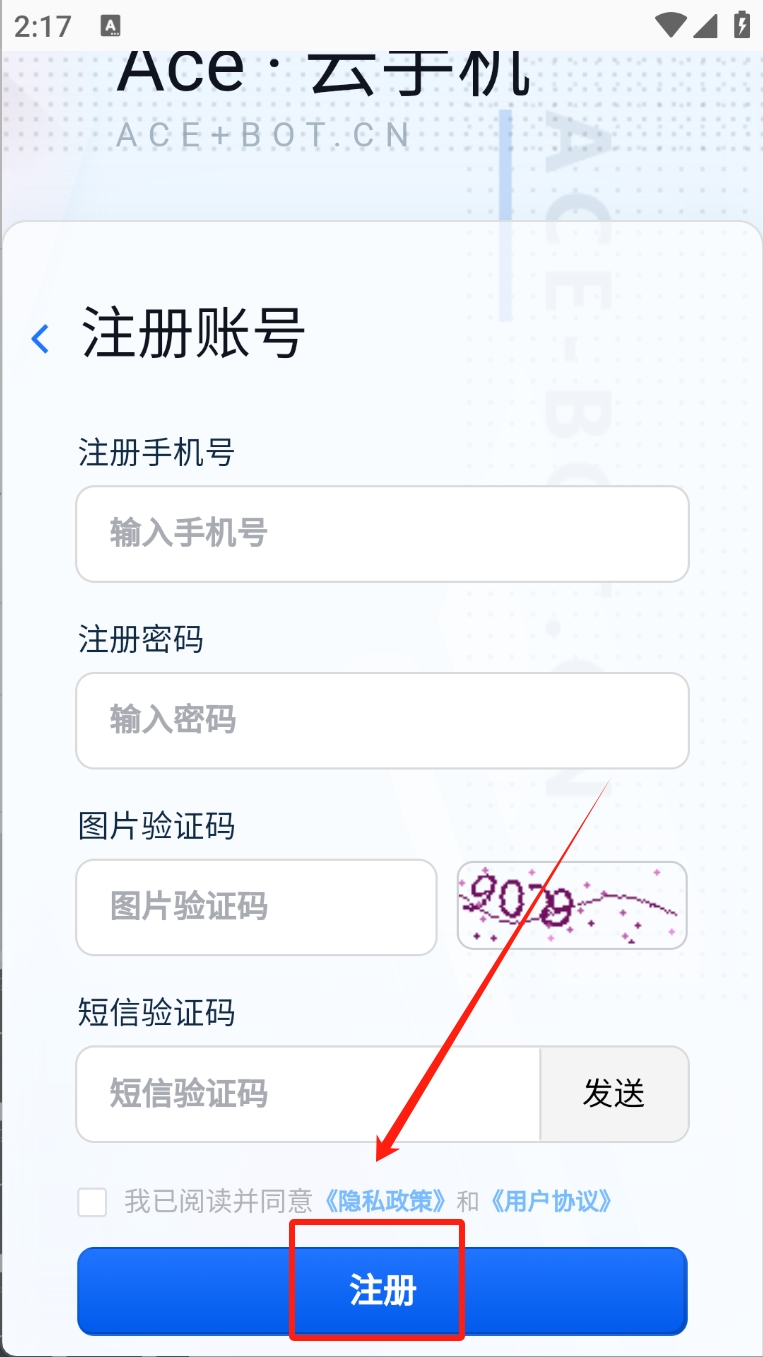
Task: Tap 发送 to send the SMS code
Action: tap(614, 1094)
